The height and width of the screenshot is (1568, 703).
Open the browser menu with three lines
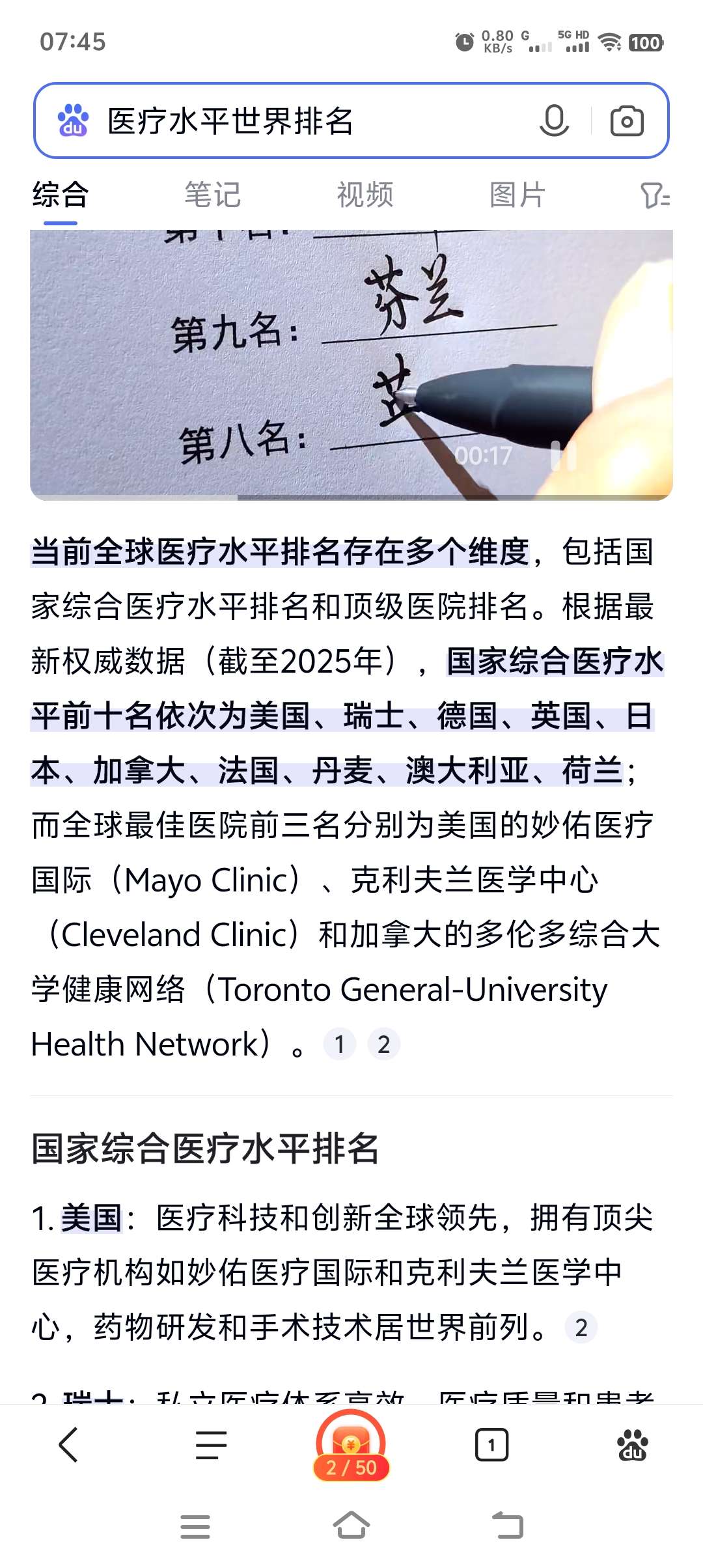211,1446
